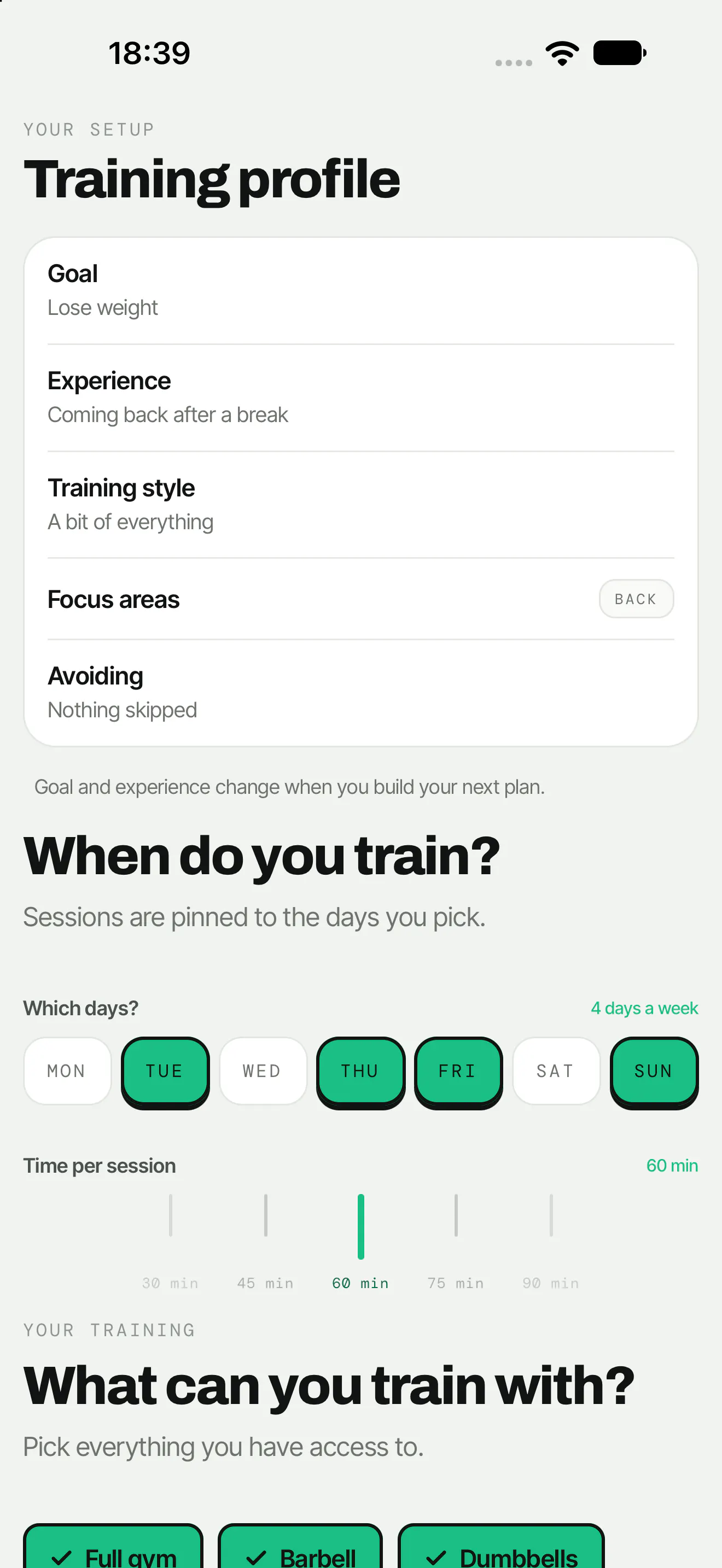Pick 75 min session length
This screenshot has height=1568, width=722.
[456, 1242]
